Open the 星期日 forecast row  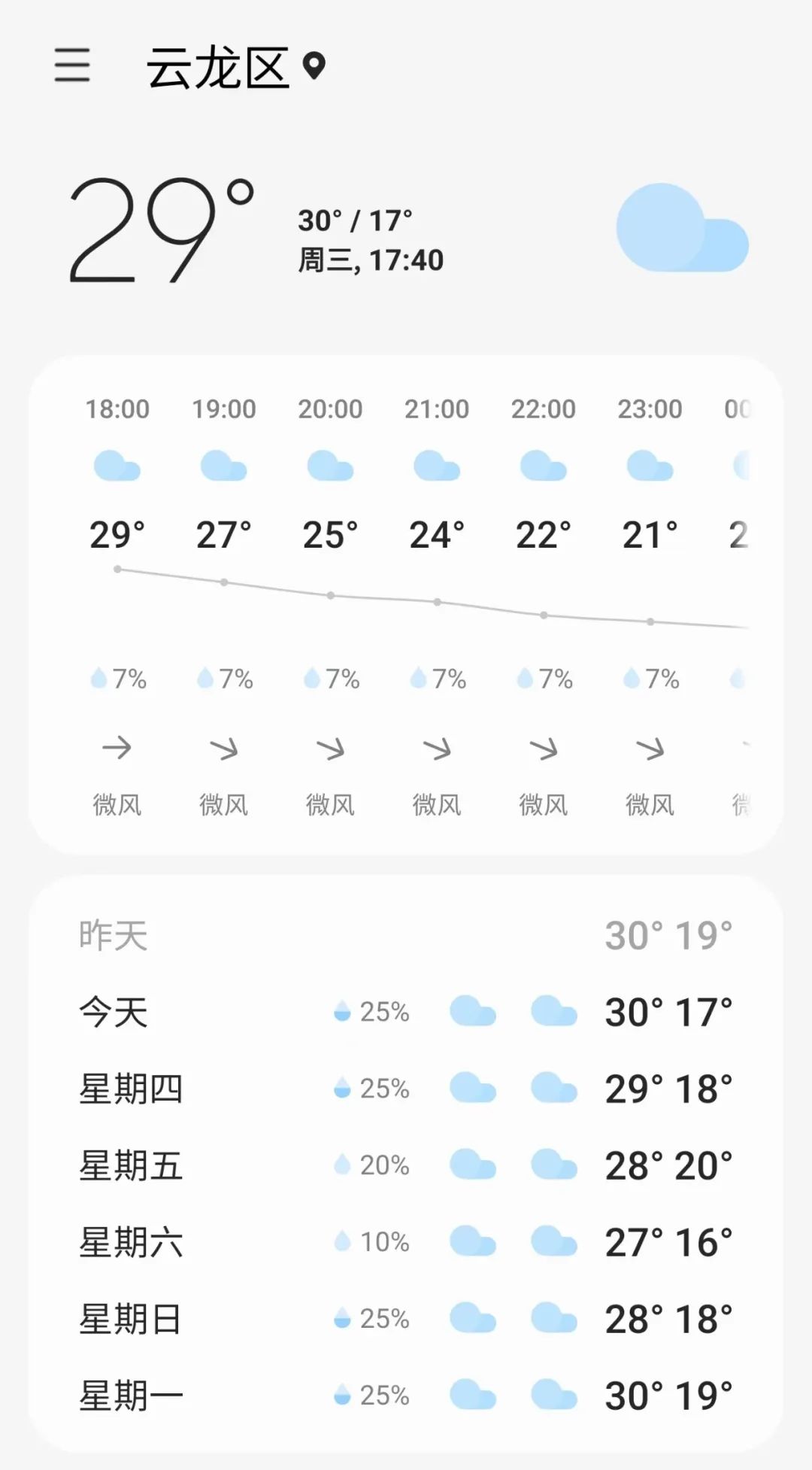(x=406, y=1319)
